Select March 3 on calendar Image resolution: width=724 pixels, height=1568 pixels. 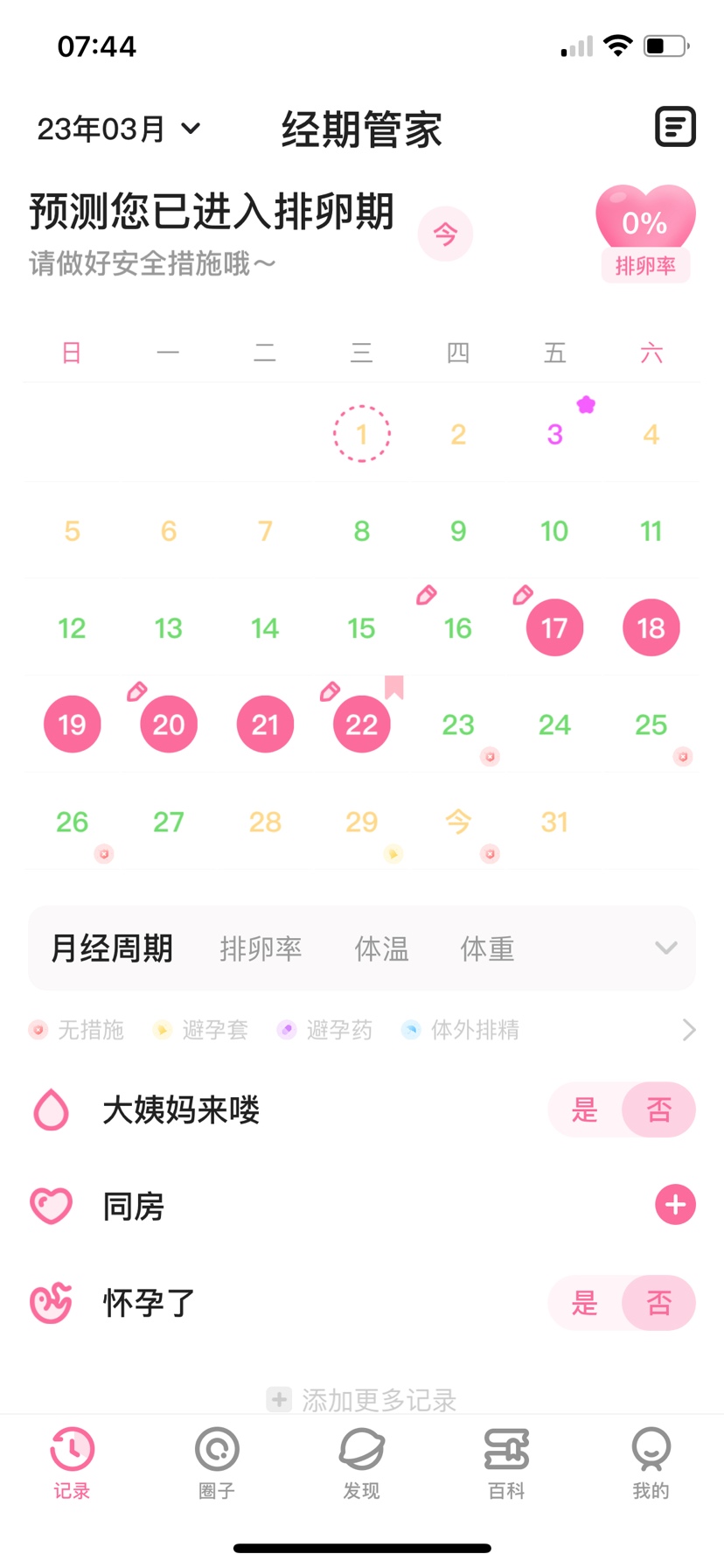point(554,435)
